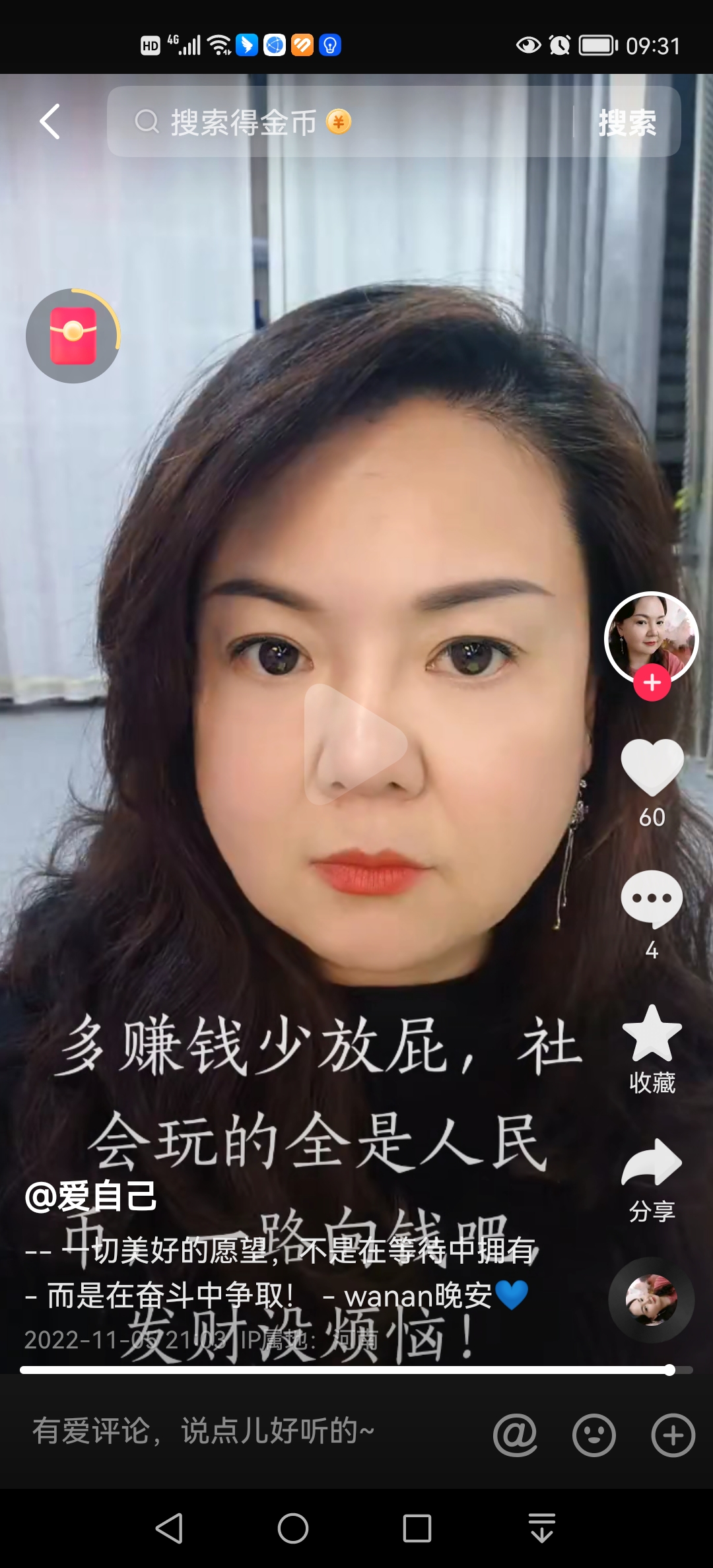Open the 搜索得金币 search field

click(x=340, y=121)
